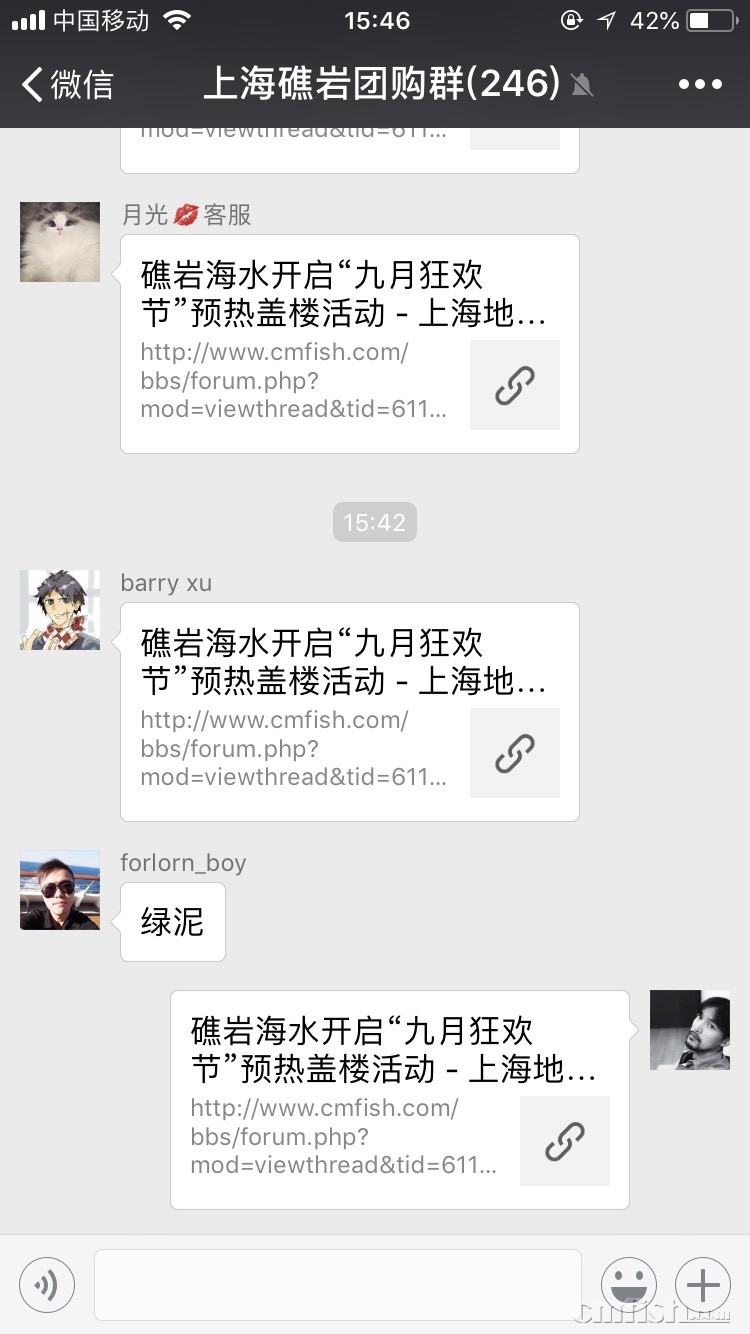Viewport: 750px width, 1334px height.
Task: Open link card shared by 月光客服
Action: (x=349, y=343)
